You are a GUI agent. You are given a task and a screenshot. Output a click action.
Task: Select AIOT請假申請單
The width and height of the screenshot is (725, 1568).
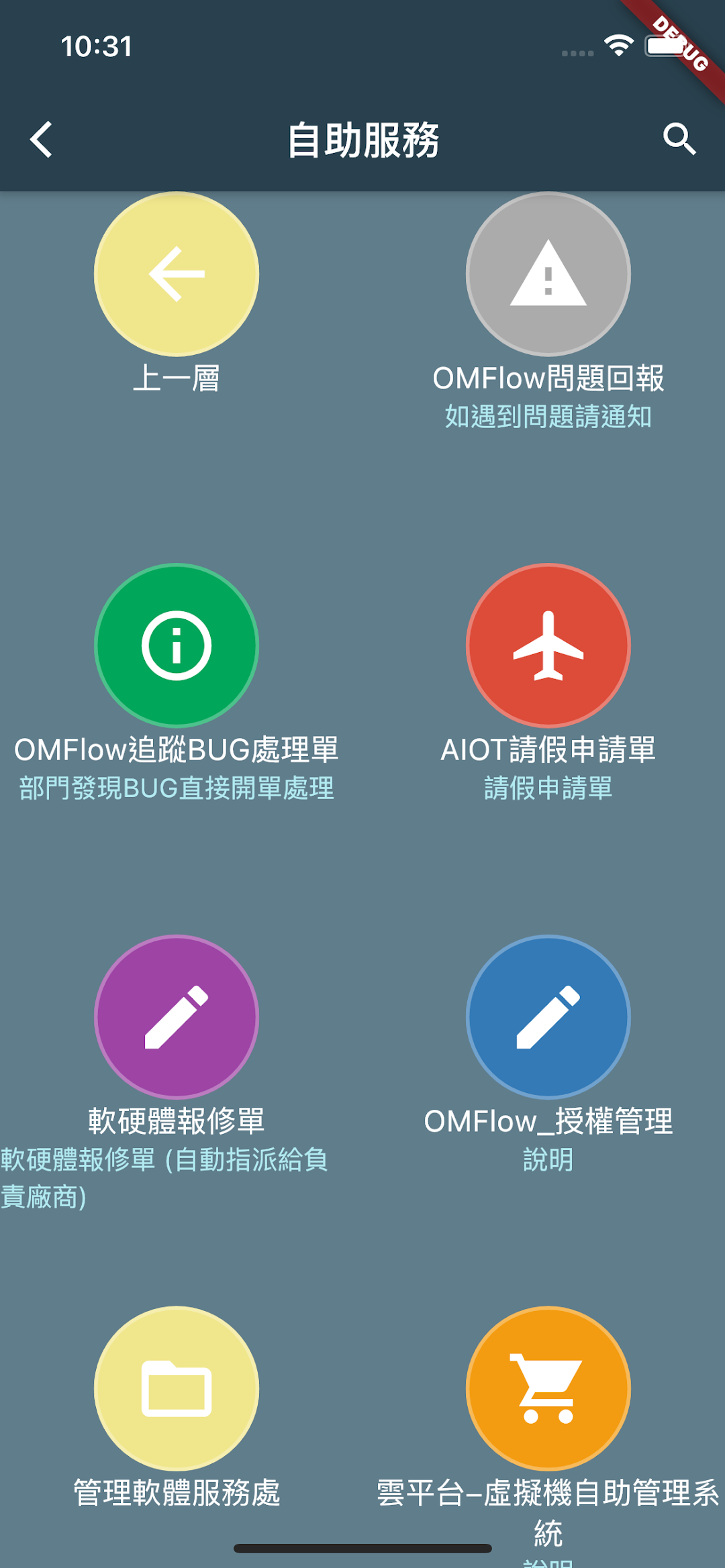point(548,645)
